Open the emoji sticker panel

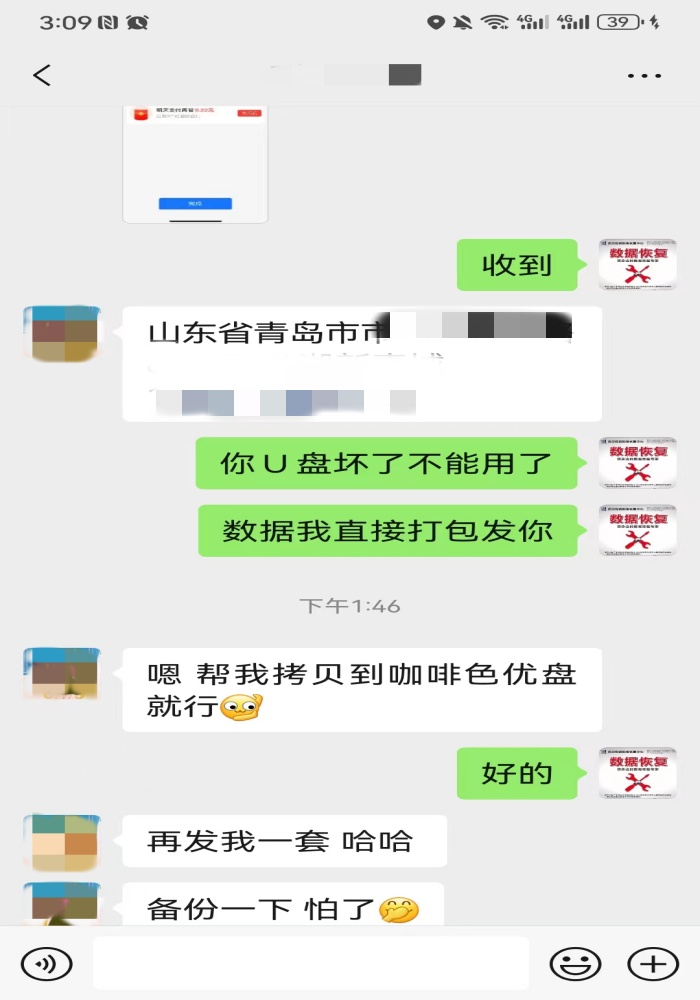576,964
